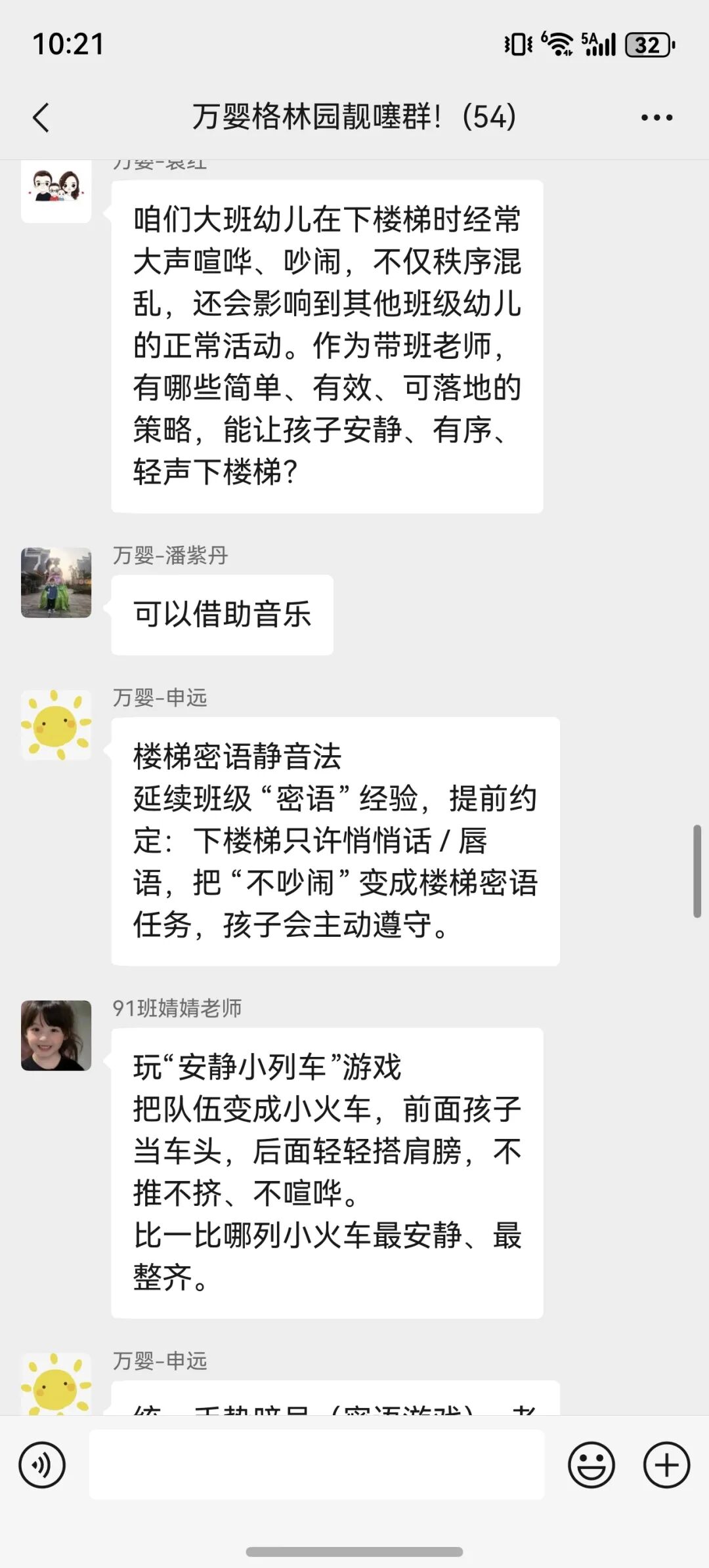The height and width of the screenshot is (1568, 709).
Task: Open 万婴-潘紫丹's profile avatar
Action: click(x=56, y=583)
